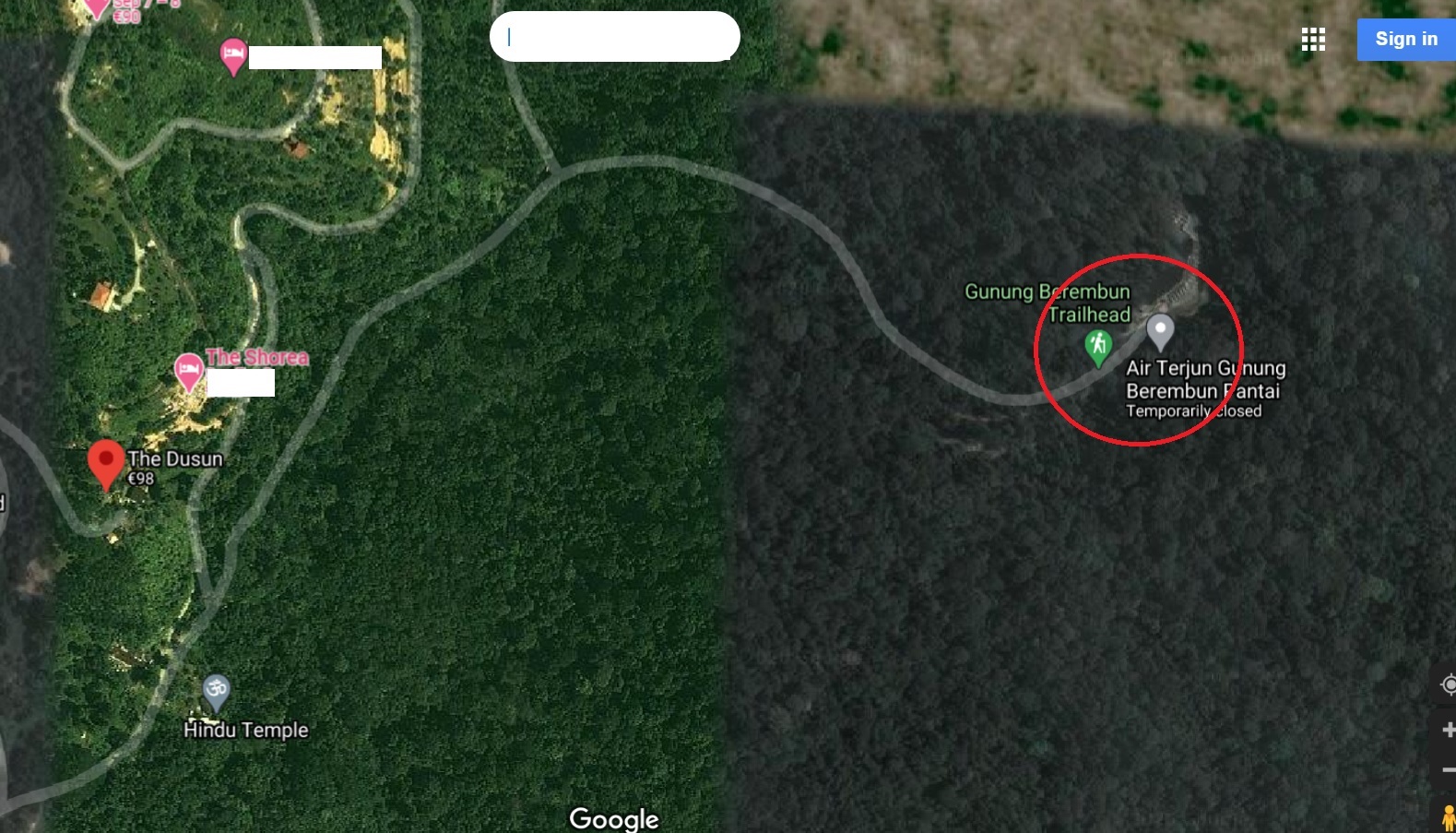Open the hotel marker near the top
Viewport: 1456px width, 833px height.
(233, 55)
